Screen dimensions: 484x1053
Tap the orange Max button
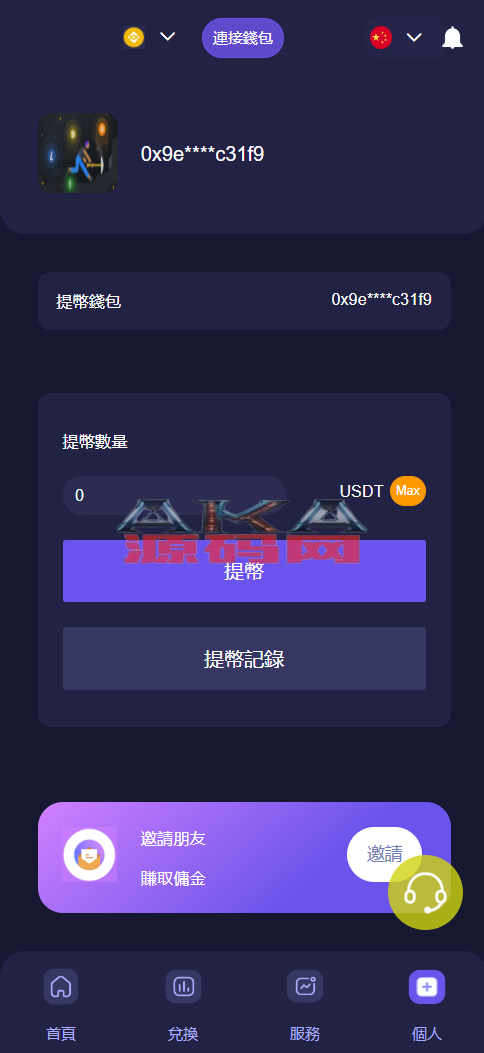[408, 491]
